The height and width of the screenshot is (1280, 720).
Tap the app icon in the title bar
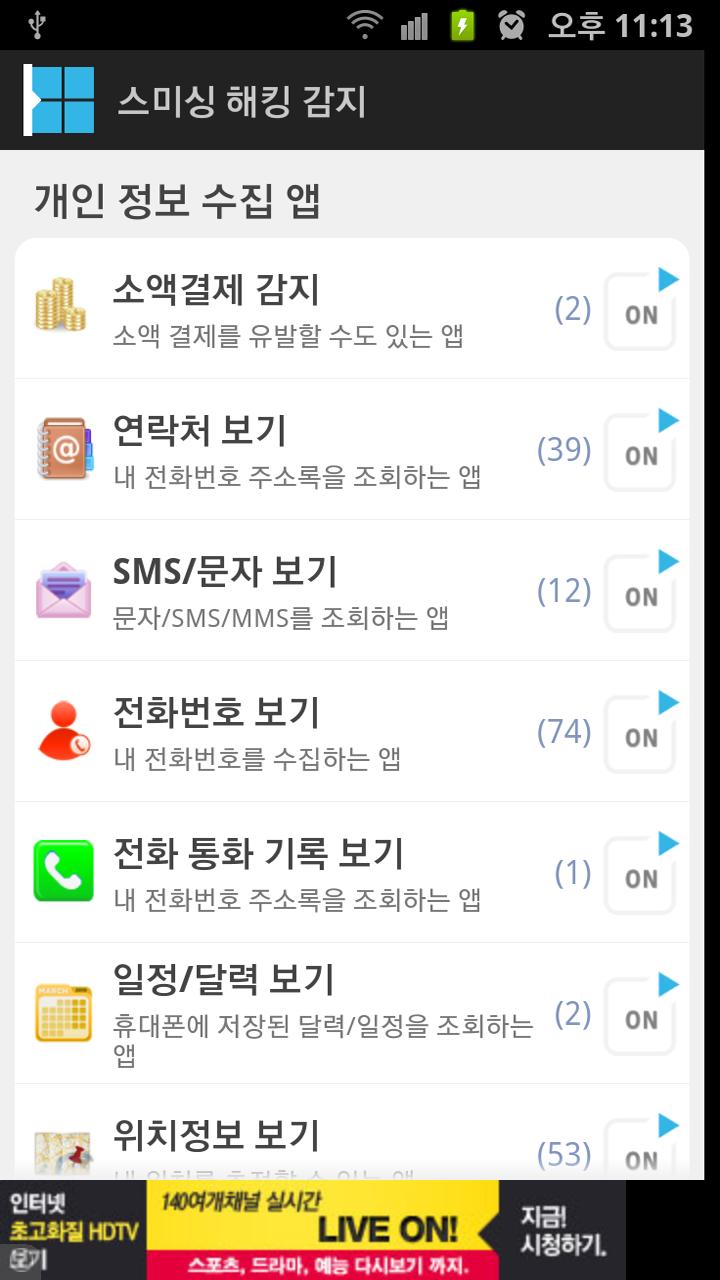(60, 100)
